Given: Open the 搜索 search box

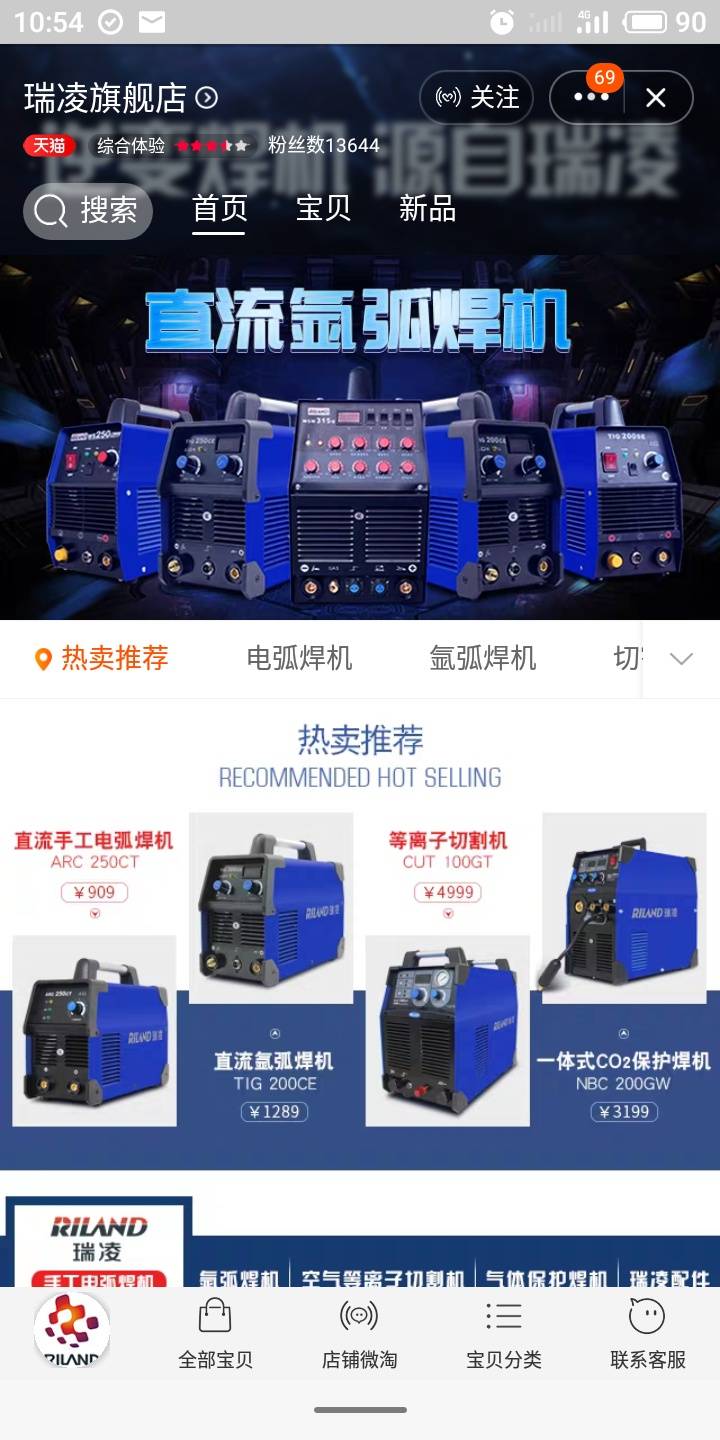Looking at the screenshot, I should (88, 211).
